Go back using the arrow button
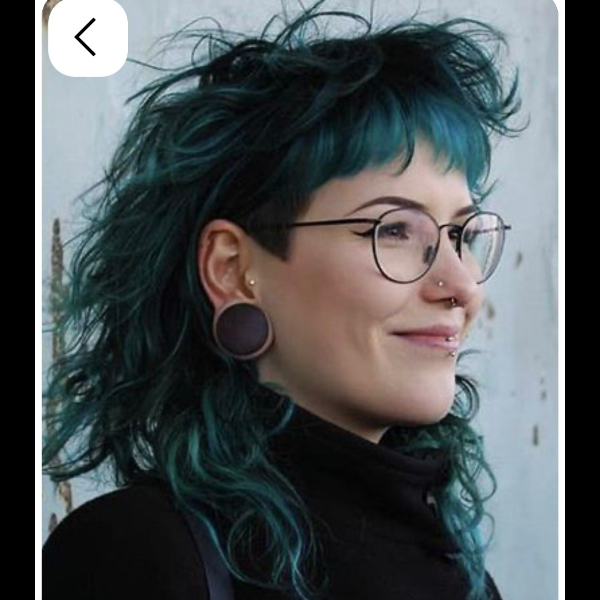Image resolution: width=600 pixels, height=600 pixels. click(87, 37)
